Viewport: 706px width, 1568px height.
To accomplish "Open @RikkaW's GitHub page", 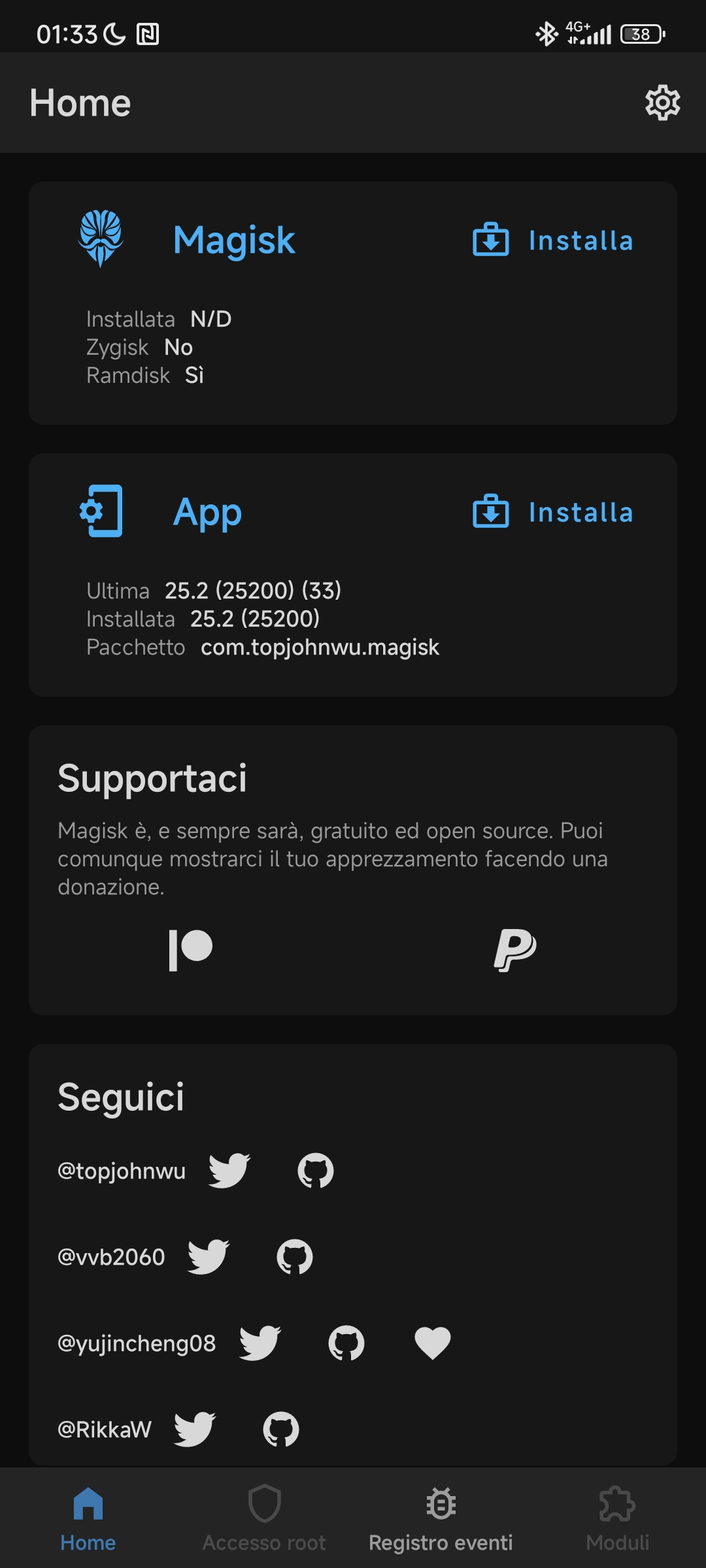I will point(281,1429).
